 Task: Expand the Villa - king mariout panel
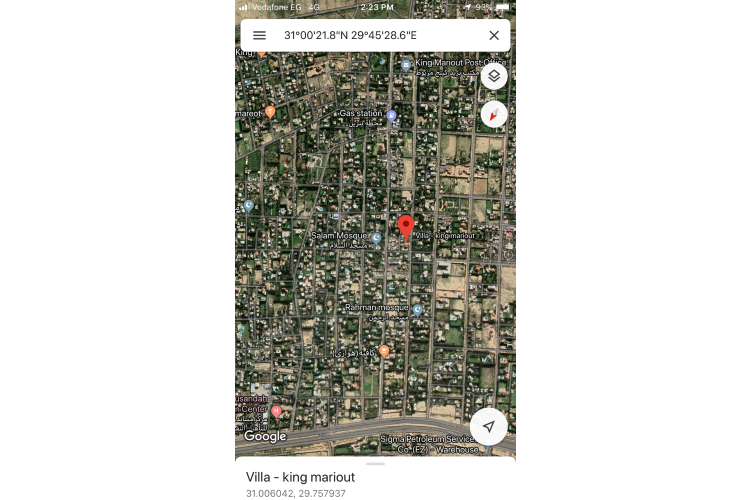(x=375, y=476)
